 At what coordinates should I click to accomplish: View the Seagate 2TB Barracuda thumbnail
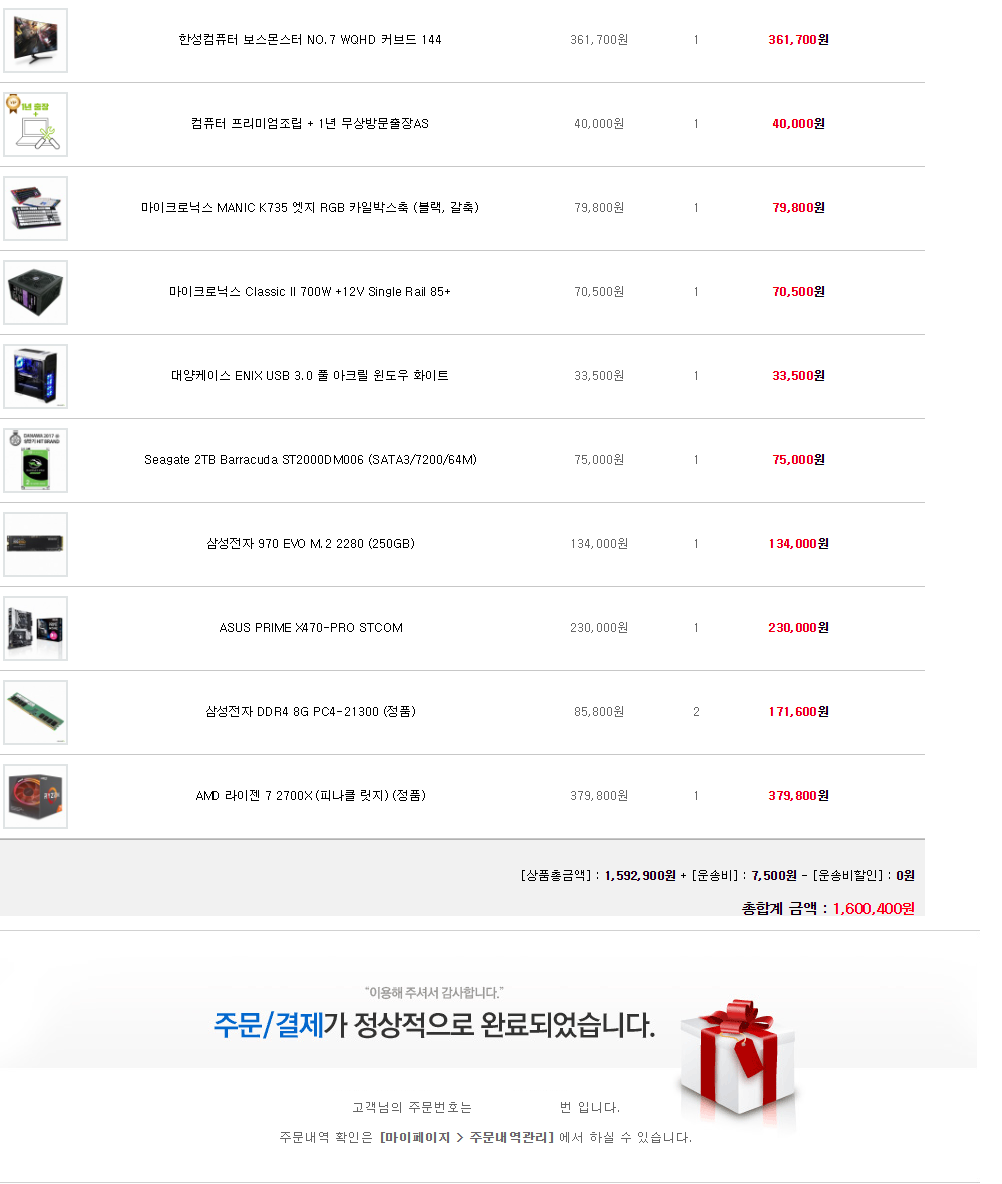[x=36, y=461]
